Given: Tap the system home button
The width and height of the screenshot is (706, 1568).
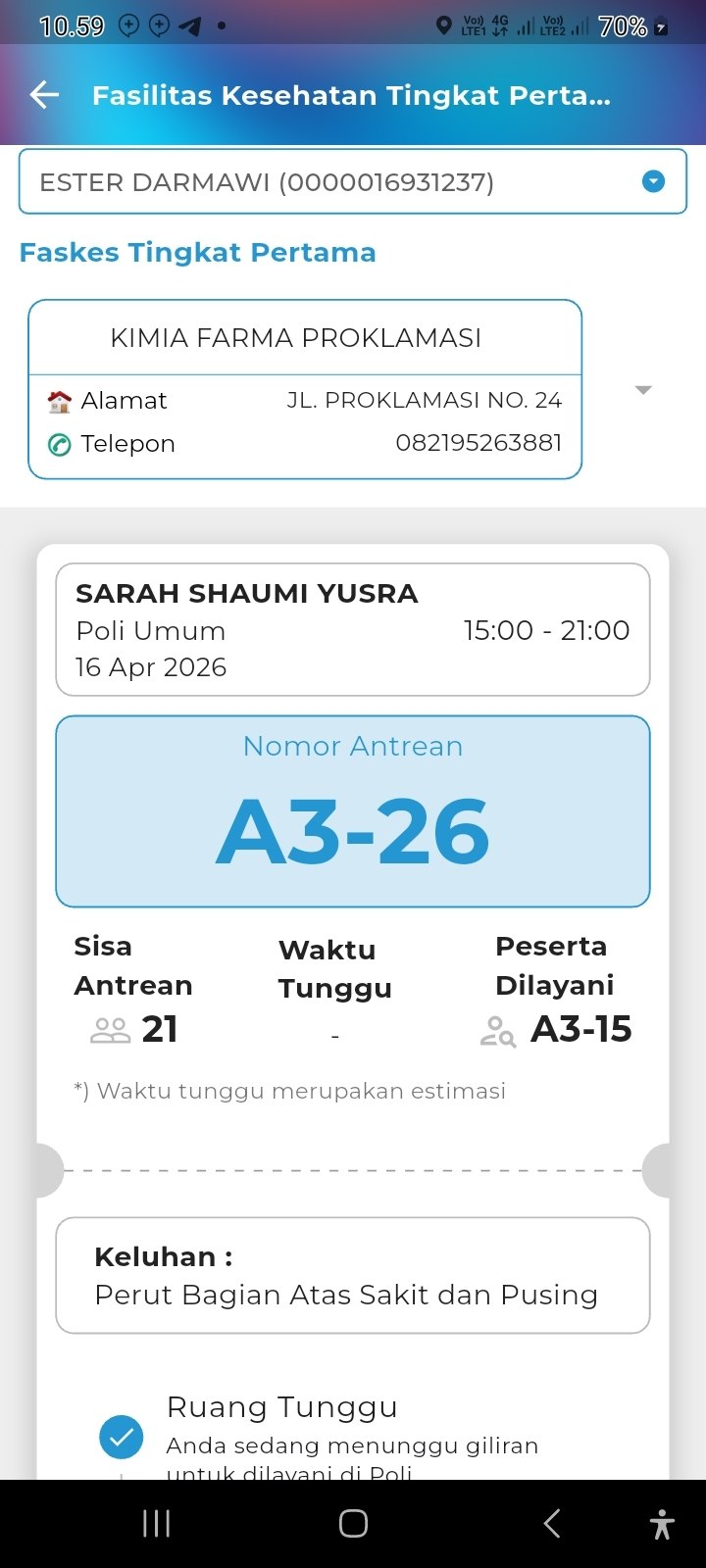Looking at the screenshot, I should (x=353, y=1523).
